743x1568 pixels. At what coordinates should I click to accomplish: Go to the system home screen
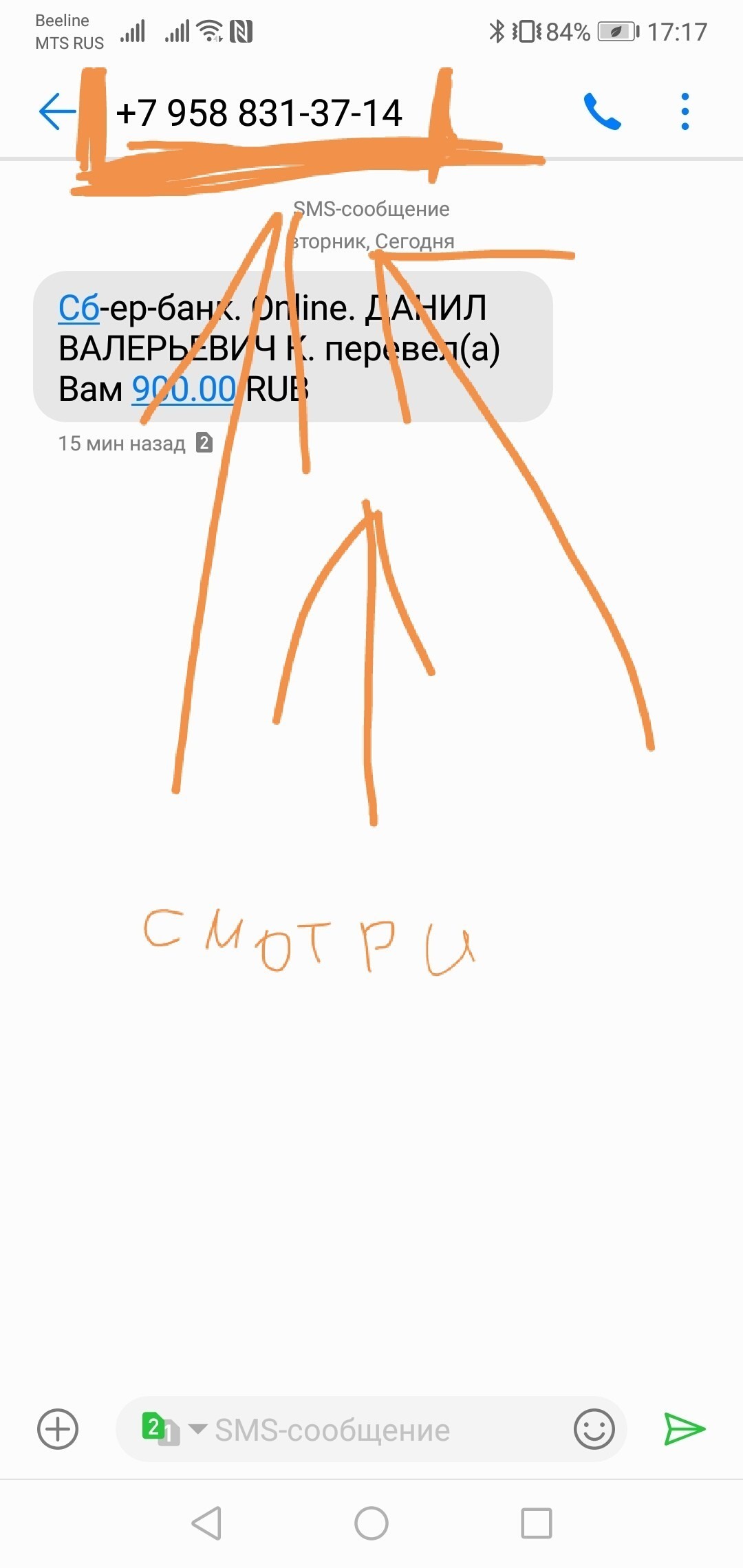[x=371, y=1523]
